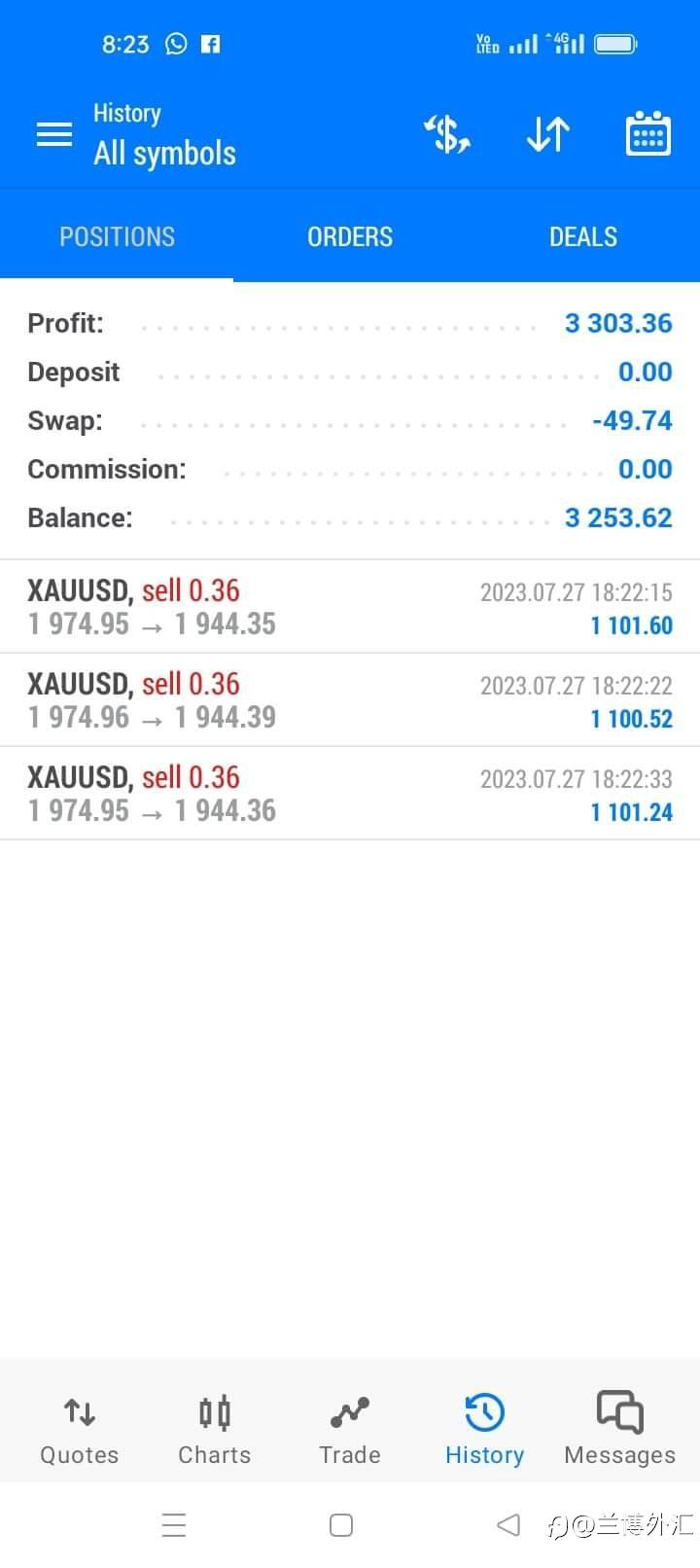The image size is (700, 1568).
Task: Switch to the Orders tab
Action: pos(350,236)
